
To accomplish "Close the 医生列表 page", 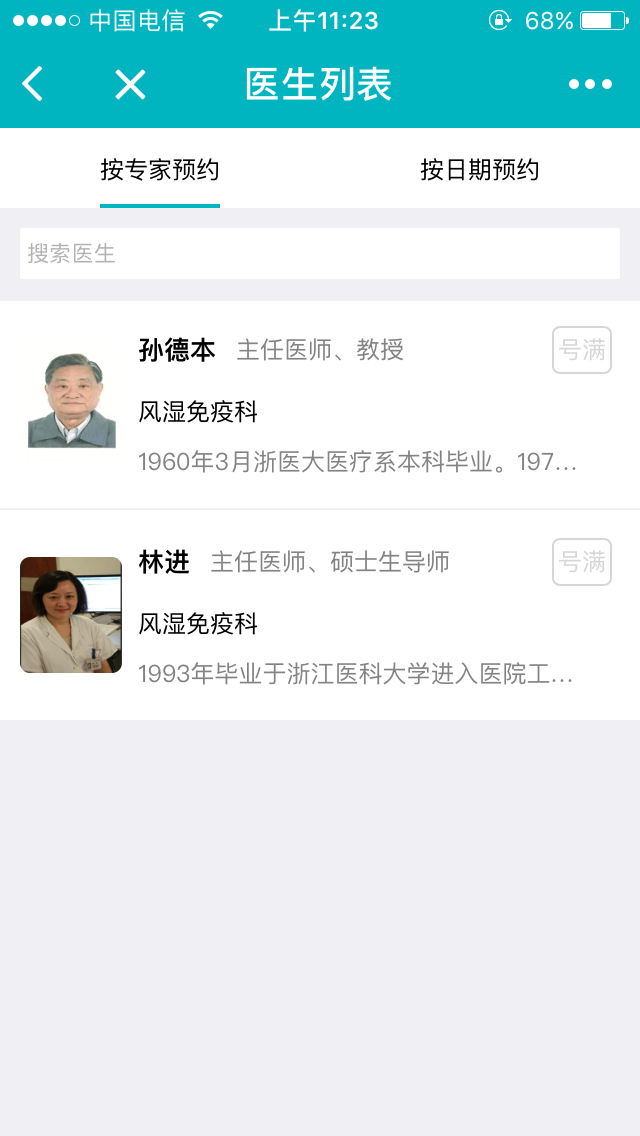I will (x=130, y=85).
